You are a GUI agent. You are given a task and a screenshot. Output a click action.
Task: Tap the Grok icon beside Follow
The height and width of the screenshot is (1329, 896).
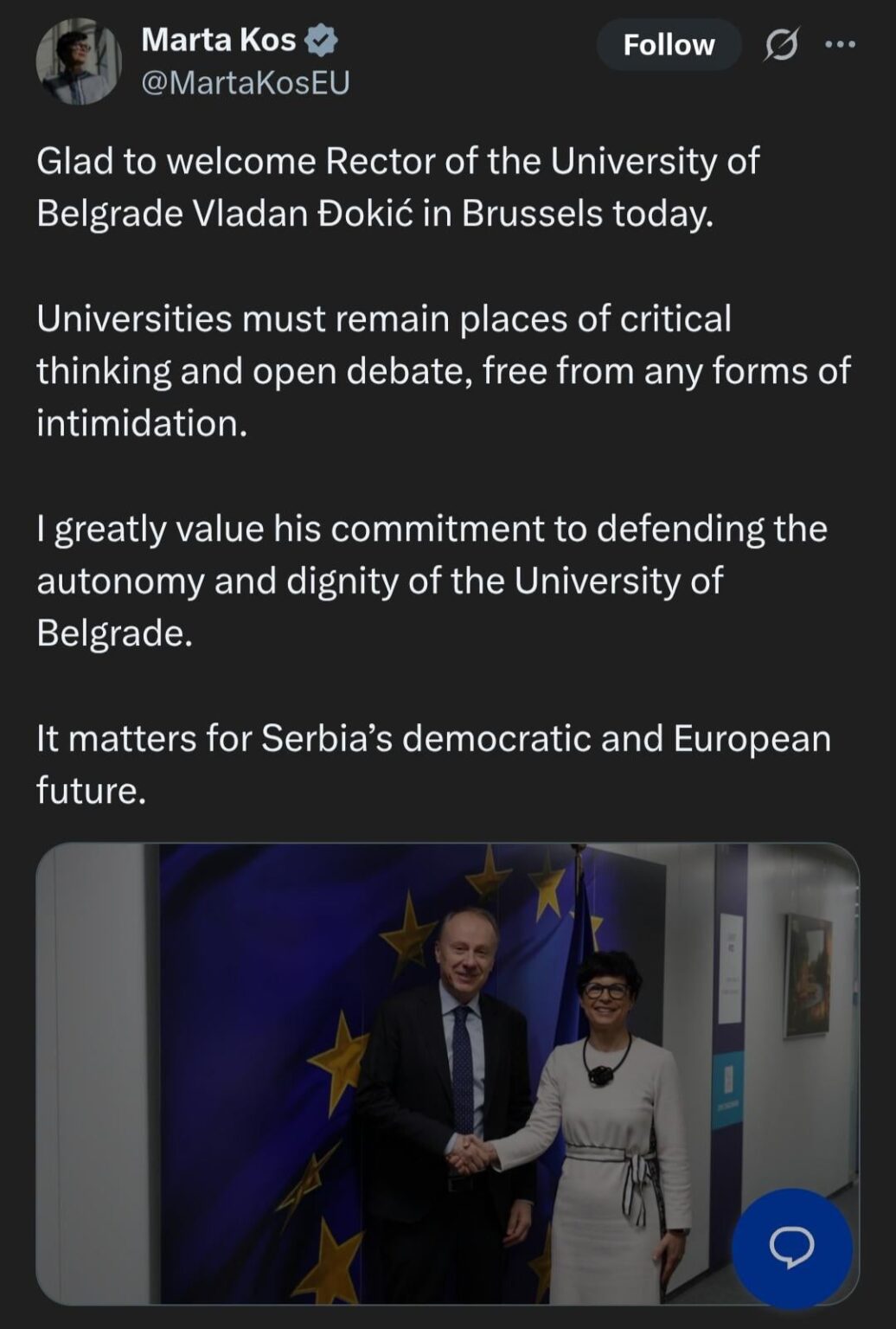[781, 45]
